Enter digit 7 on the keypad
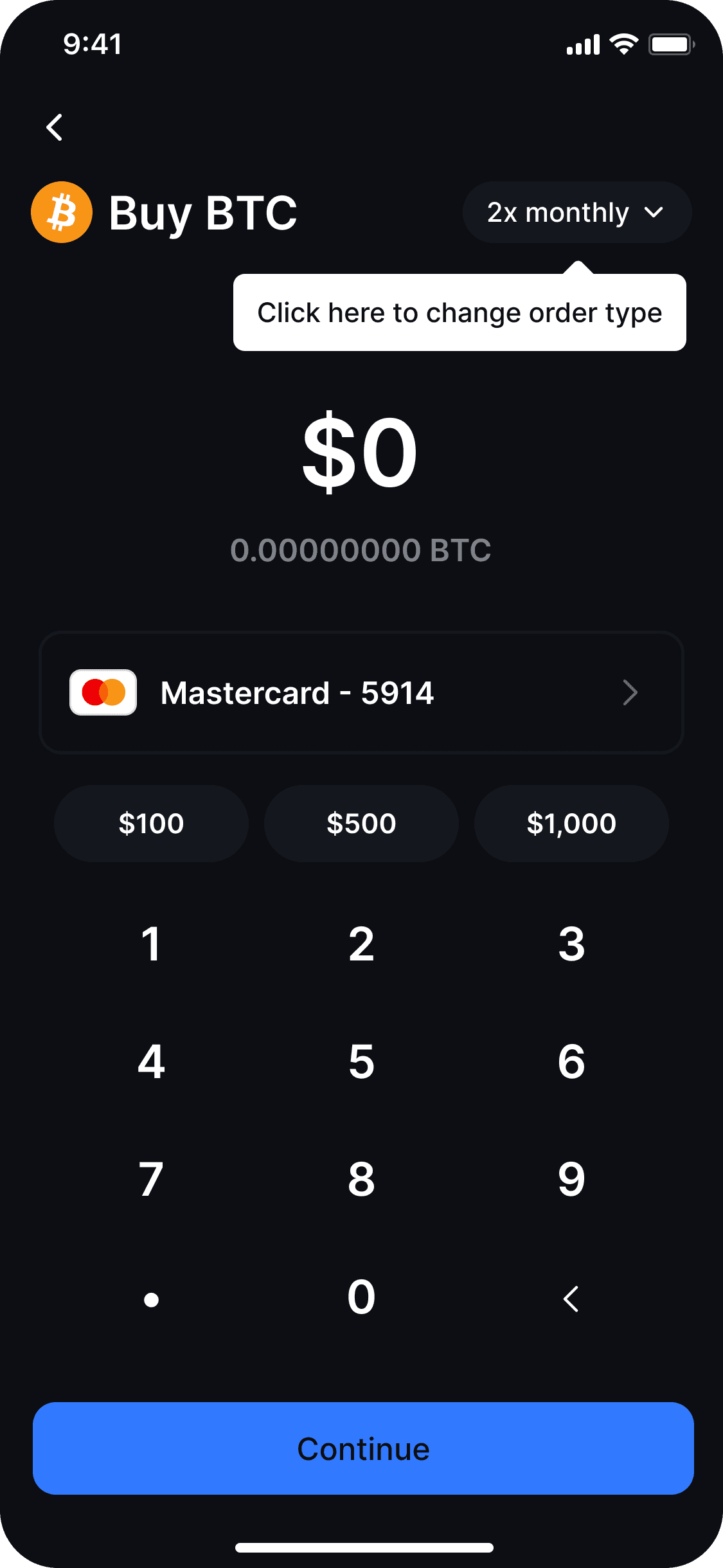723x1568 pixels. 151,1179
